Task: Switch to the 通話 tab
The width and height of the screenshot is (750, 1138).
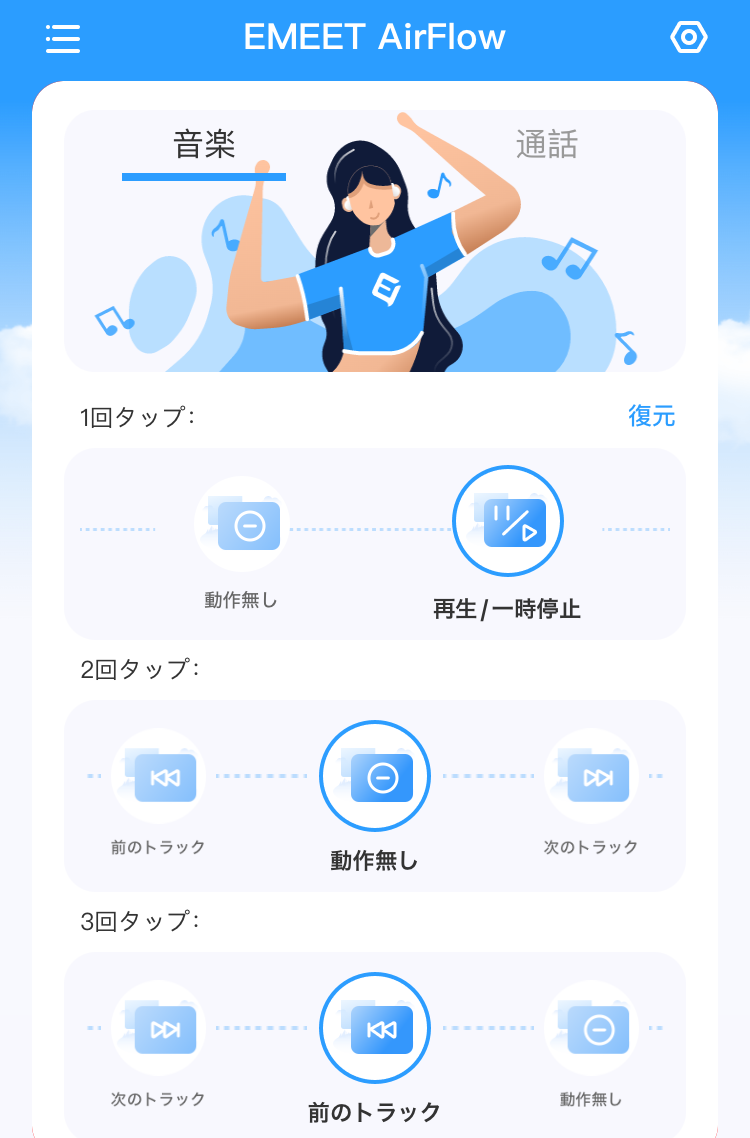Action: coord(546,146)
